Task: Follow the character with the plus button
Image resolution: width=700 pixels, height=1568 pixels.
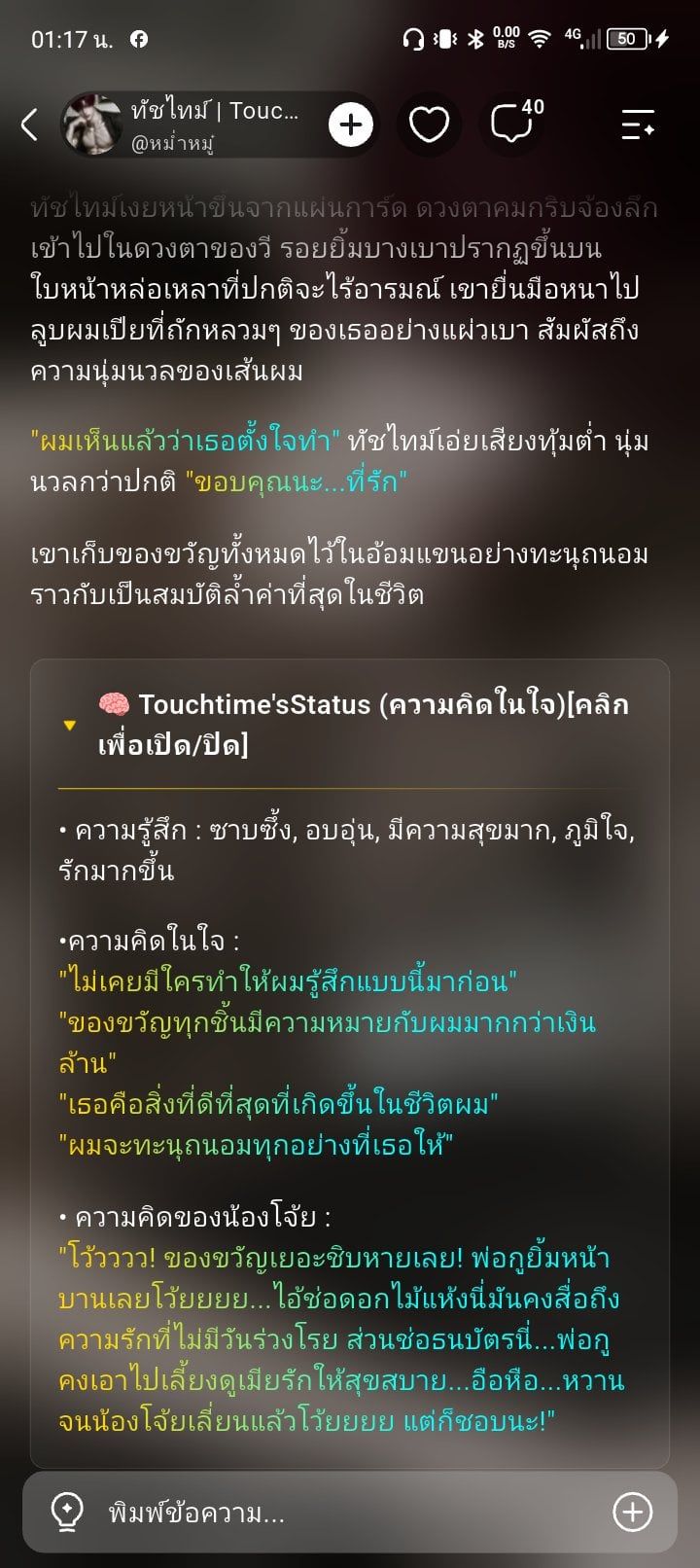Action: point(351,125)
